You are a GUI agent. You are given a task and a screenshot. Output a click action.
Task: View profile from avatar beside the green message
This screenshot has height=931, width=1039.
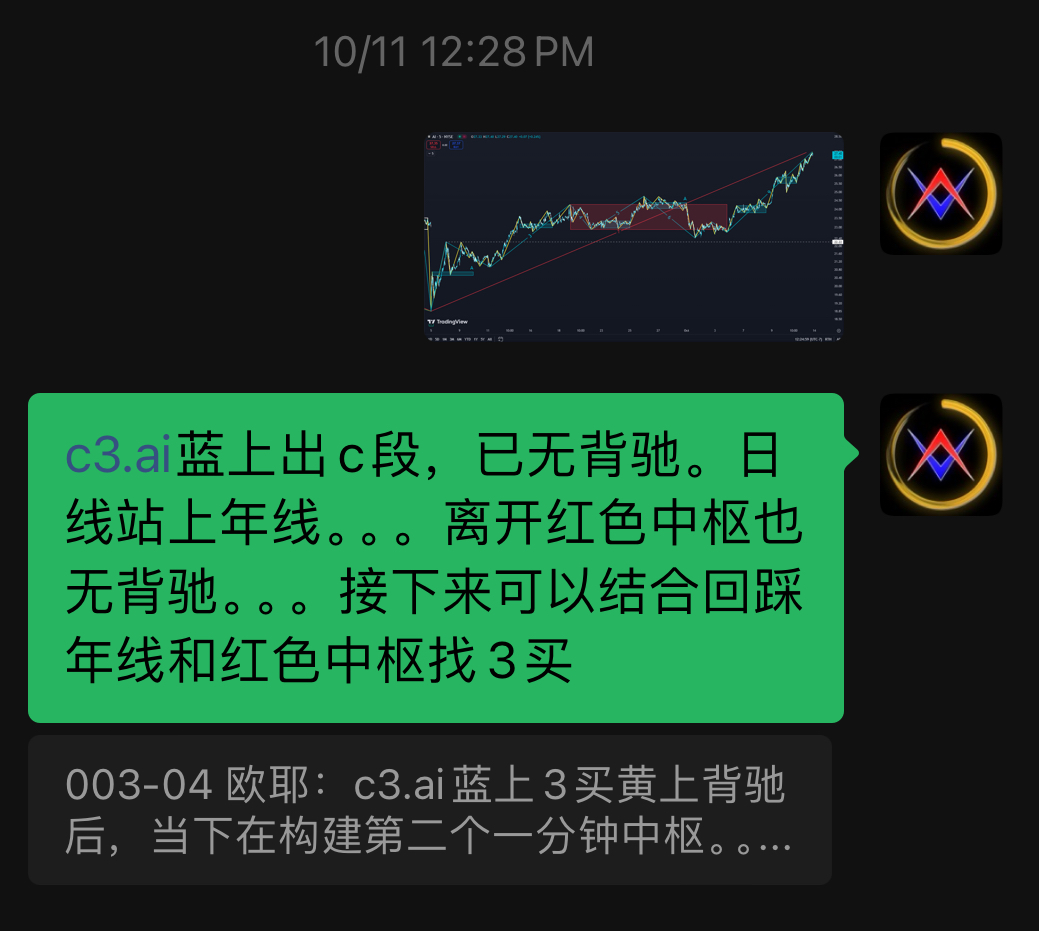(940, 455)
